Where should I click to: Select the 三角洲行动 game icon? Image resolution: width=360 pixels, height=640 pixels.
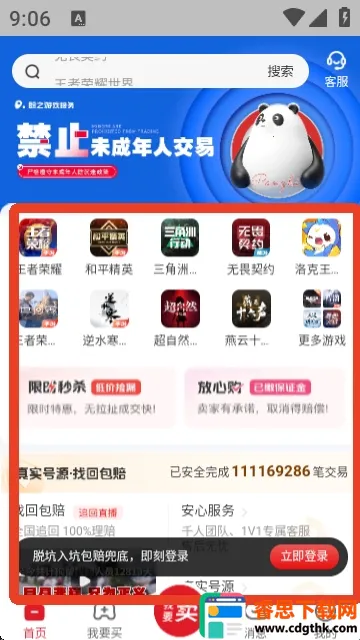click(180, 238)
